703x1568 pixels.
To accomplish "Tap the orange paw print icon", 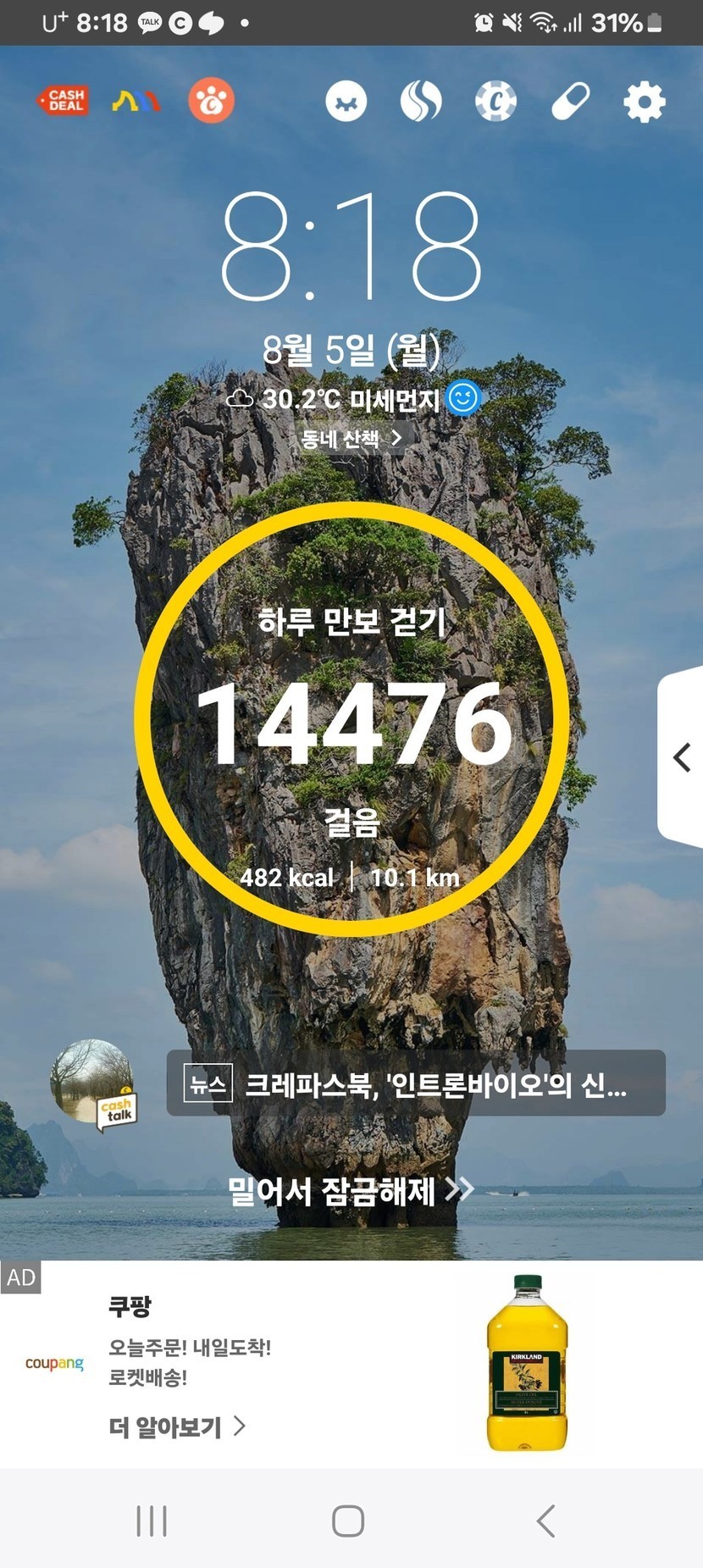I will pos(211,101).
